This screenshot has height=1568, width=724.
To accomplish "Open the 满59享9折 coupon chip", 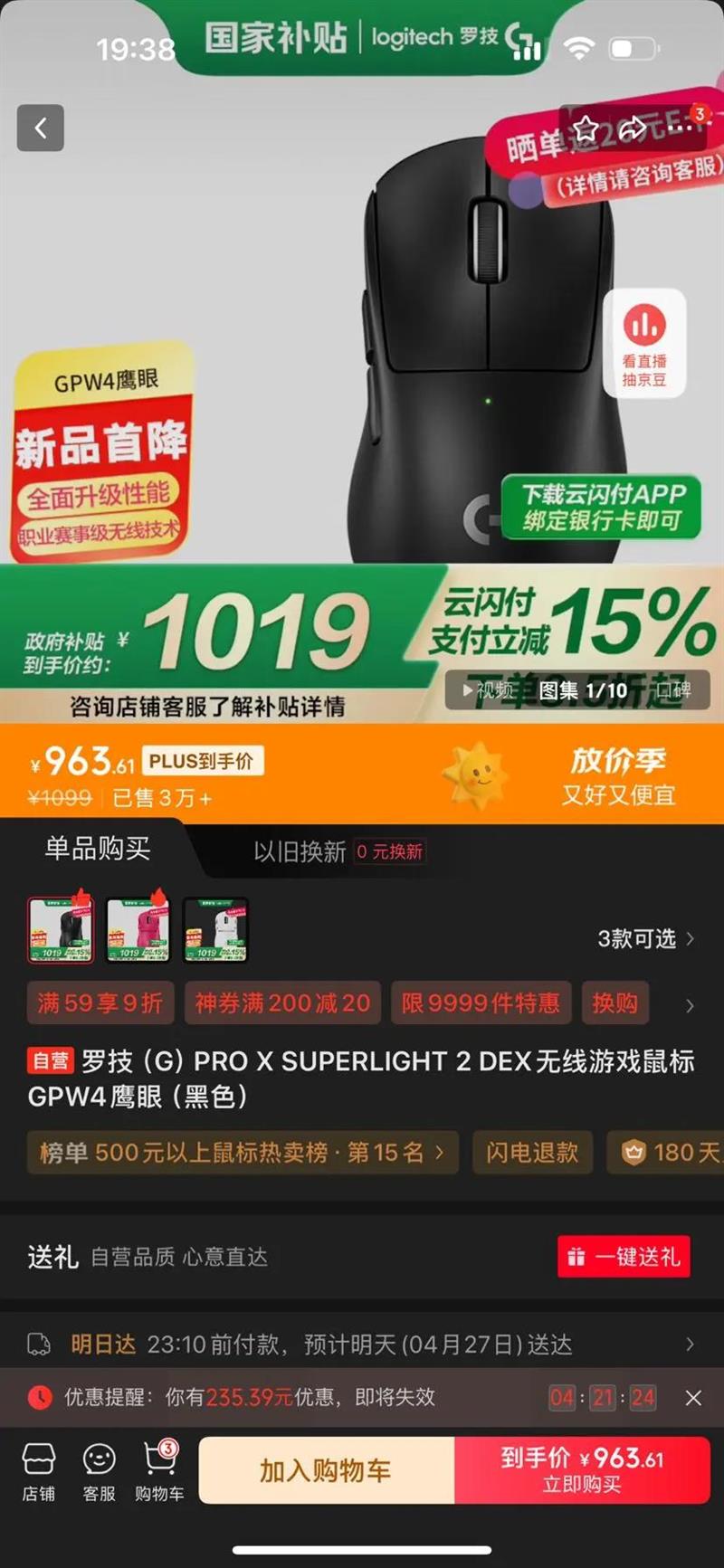I will [x=100, y=1003].
